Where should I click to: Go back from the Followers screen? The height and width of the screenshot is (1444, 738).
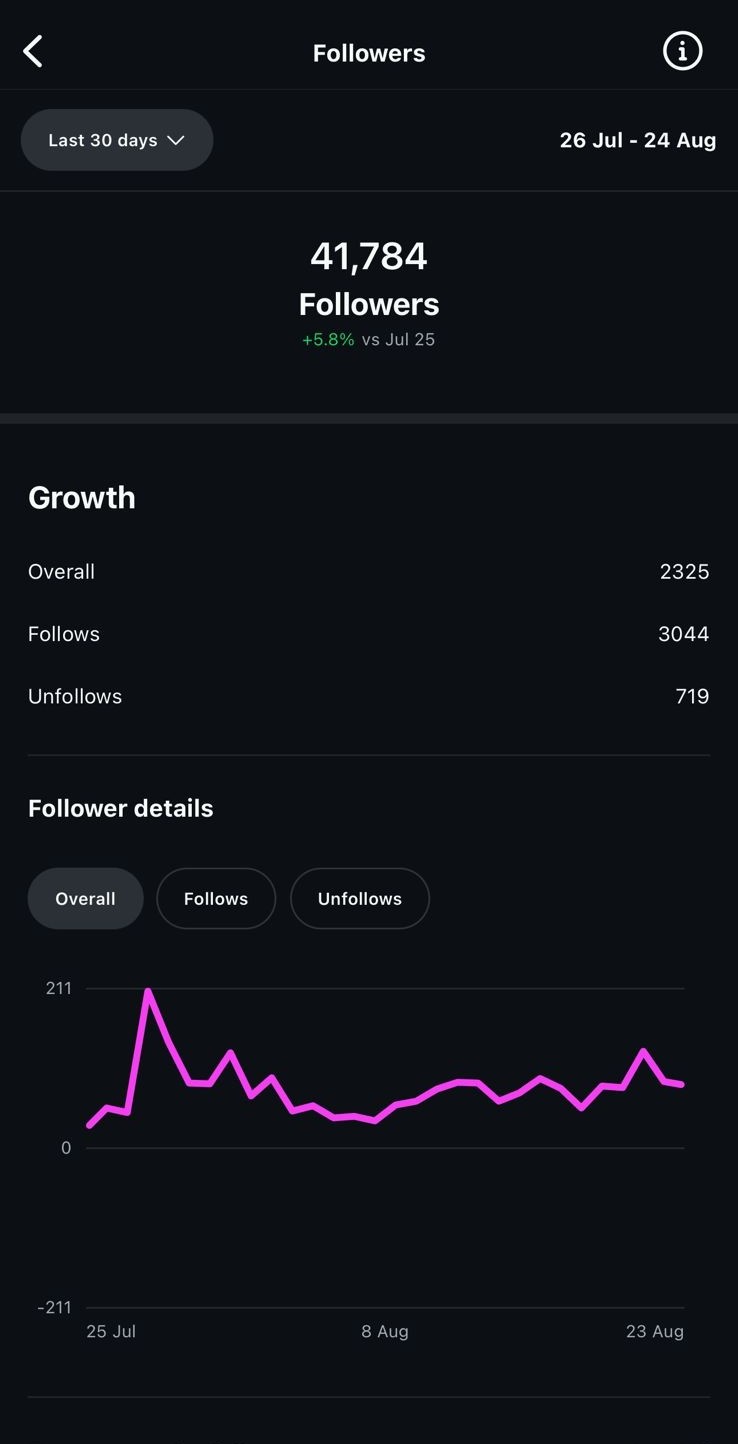click(x=34, y=51)
